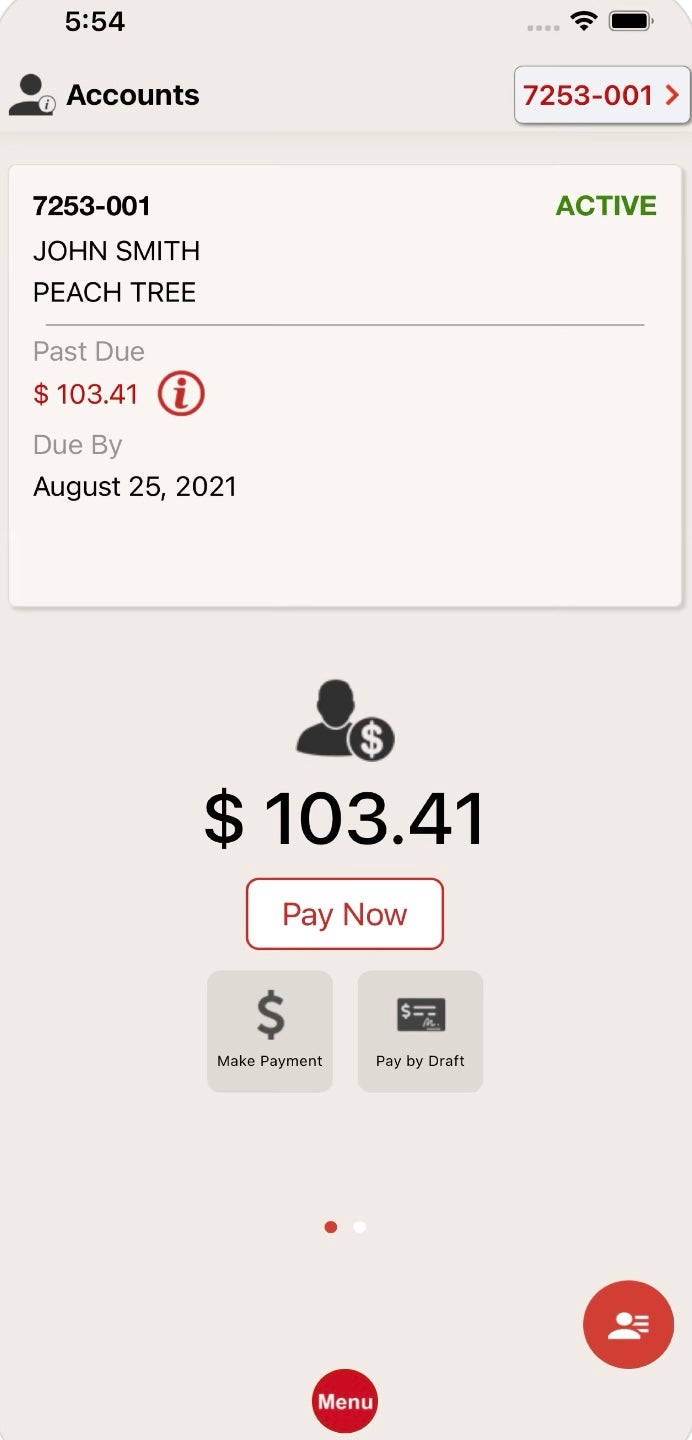Open the 7253-001 account selector
Screen dimensions: 692x1440
[602, 95]
